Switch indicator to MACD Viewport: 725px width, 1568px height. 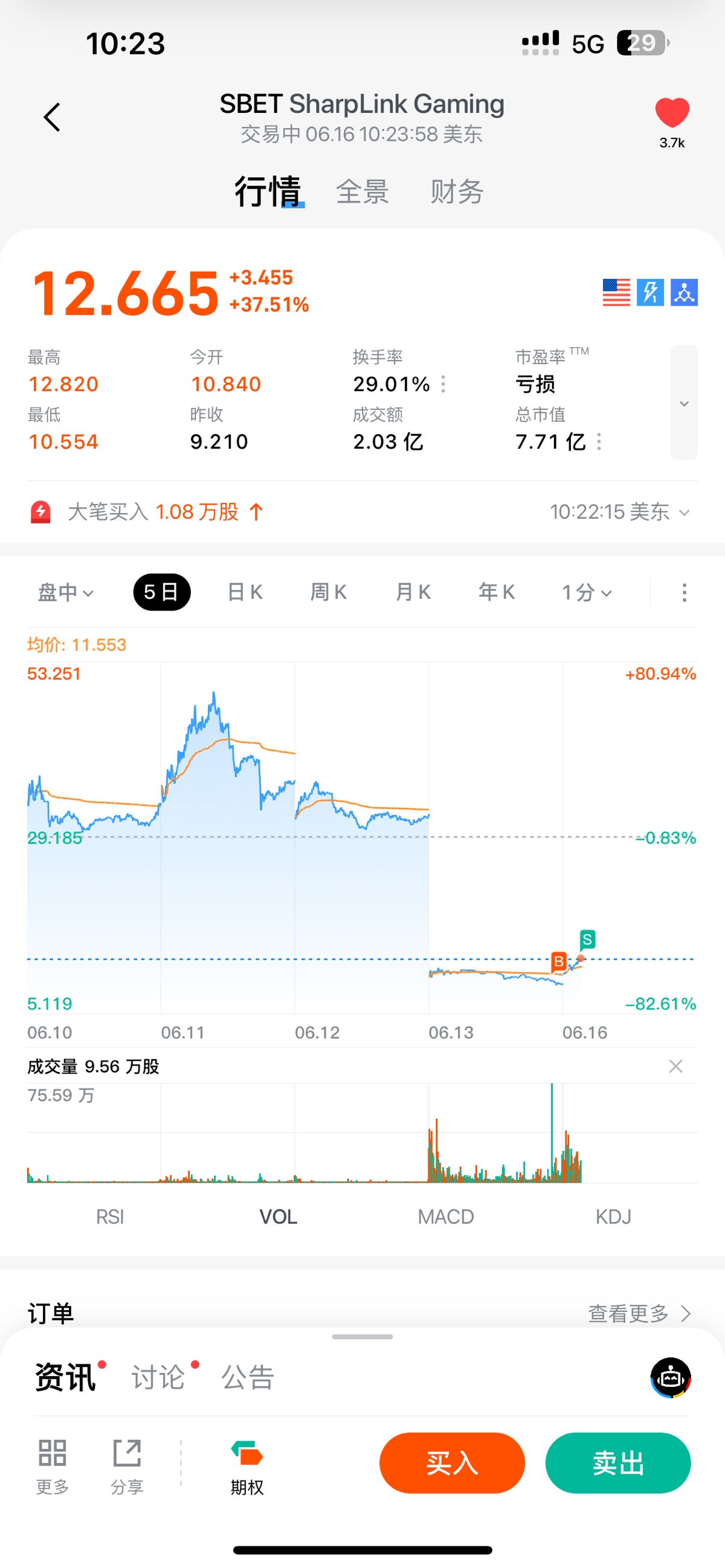point(445,1217)
